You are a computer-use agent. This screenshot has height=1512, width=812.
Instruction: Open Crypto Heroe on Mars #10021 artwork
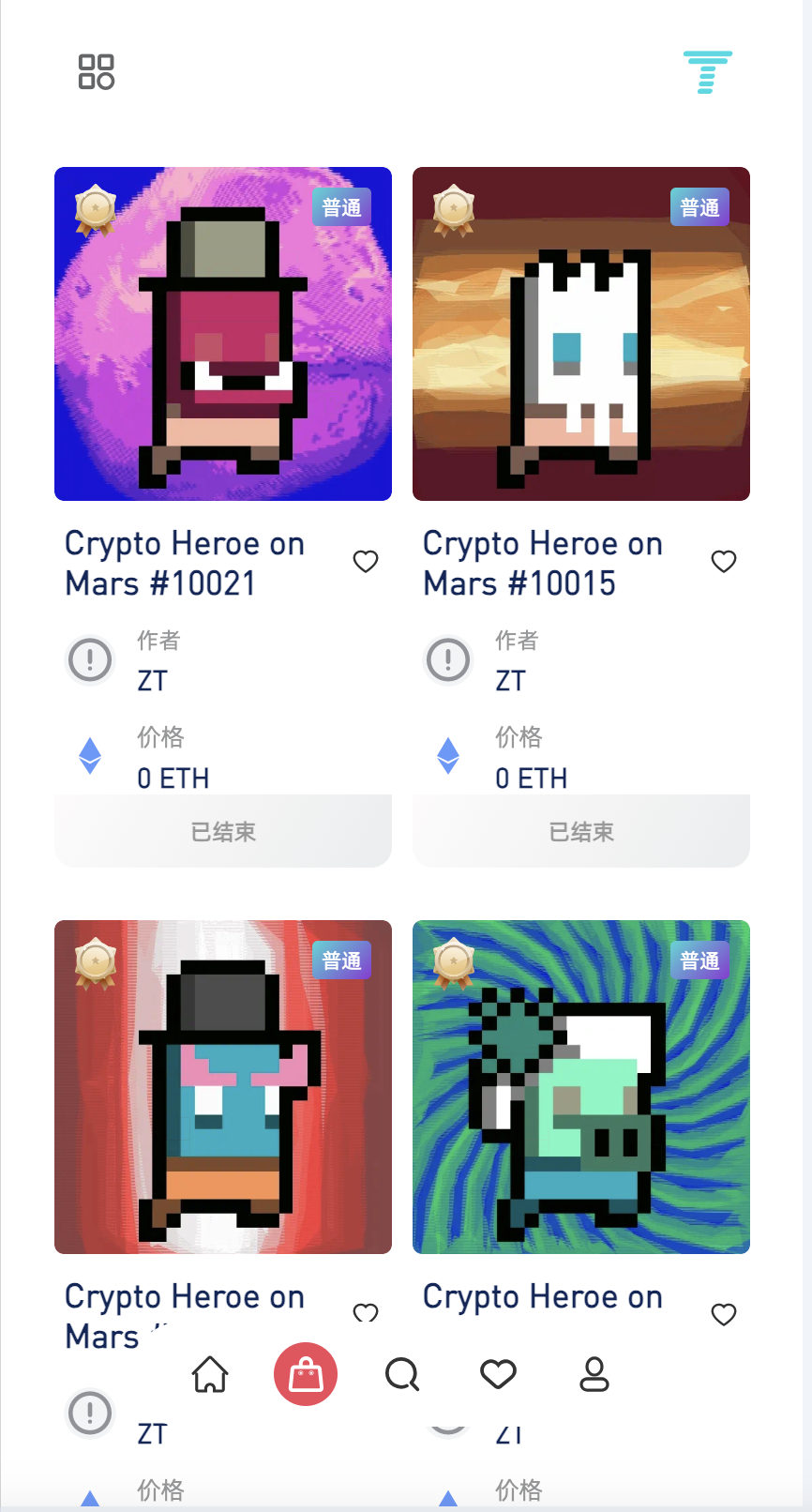223,334
